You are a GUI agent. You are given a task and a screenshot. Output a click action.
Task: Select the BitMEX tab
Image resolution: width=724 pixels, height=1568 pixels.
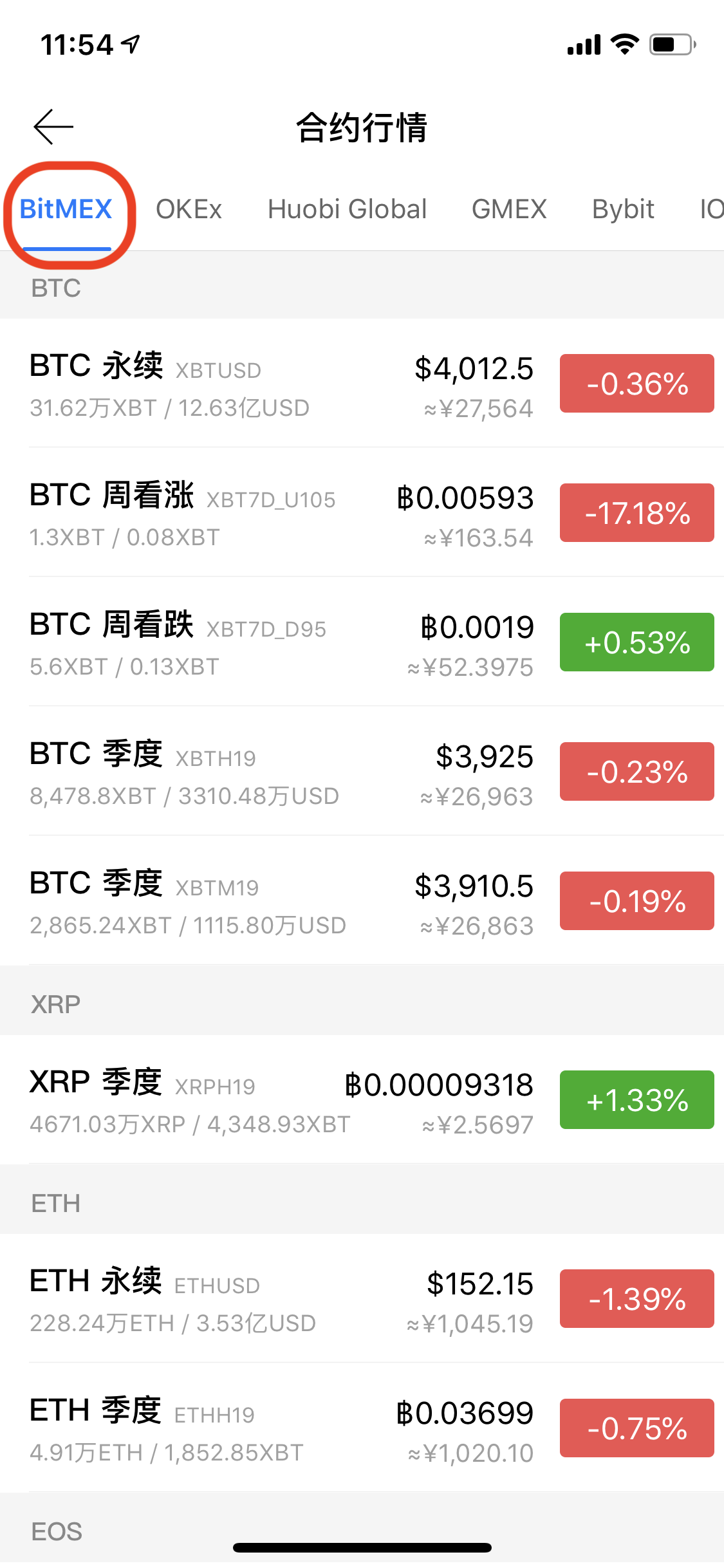(66, 209)
